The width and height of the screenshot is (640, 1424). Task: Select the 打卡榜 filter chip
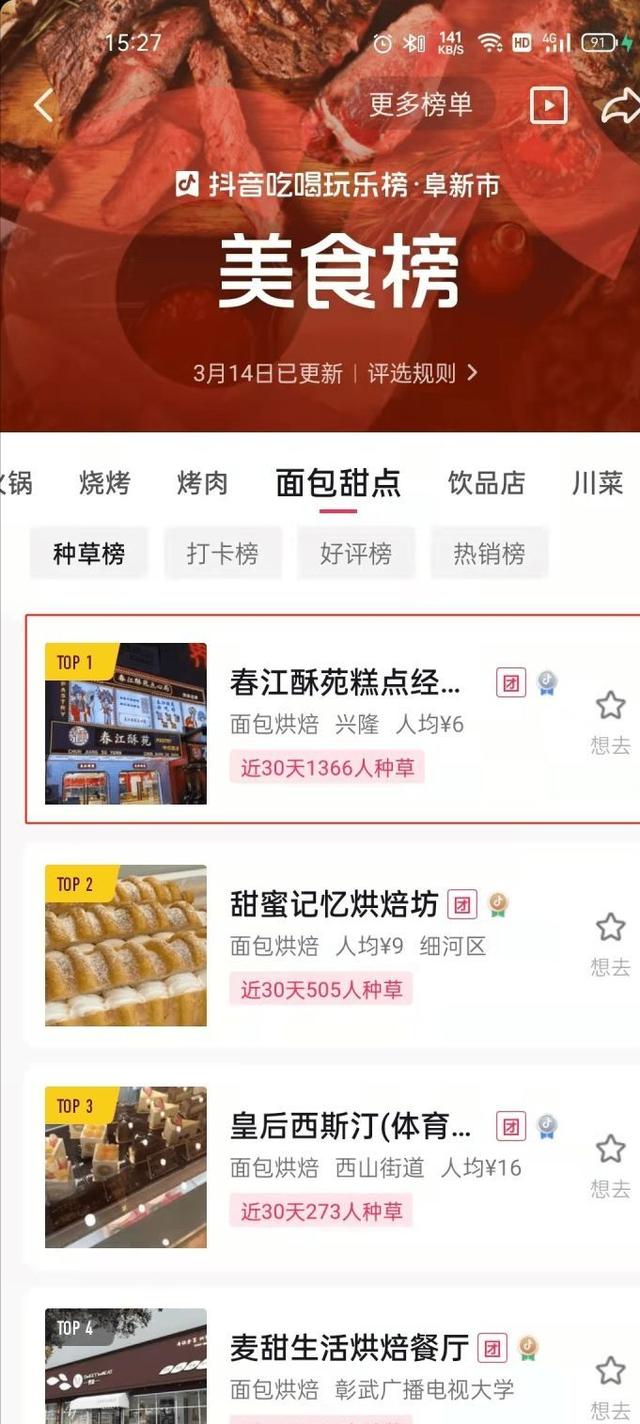click(x=222, y=553)
